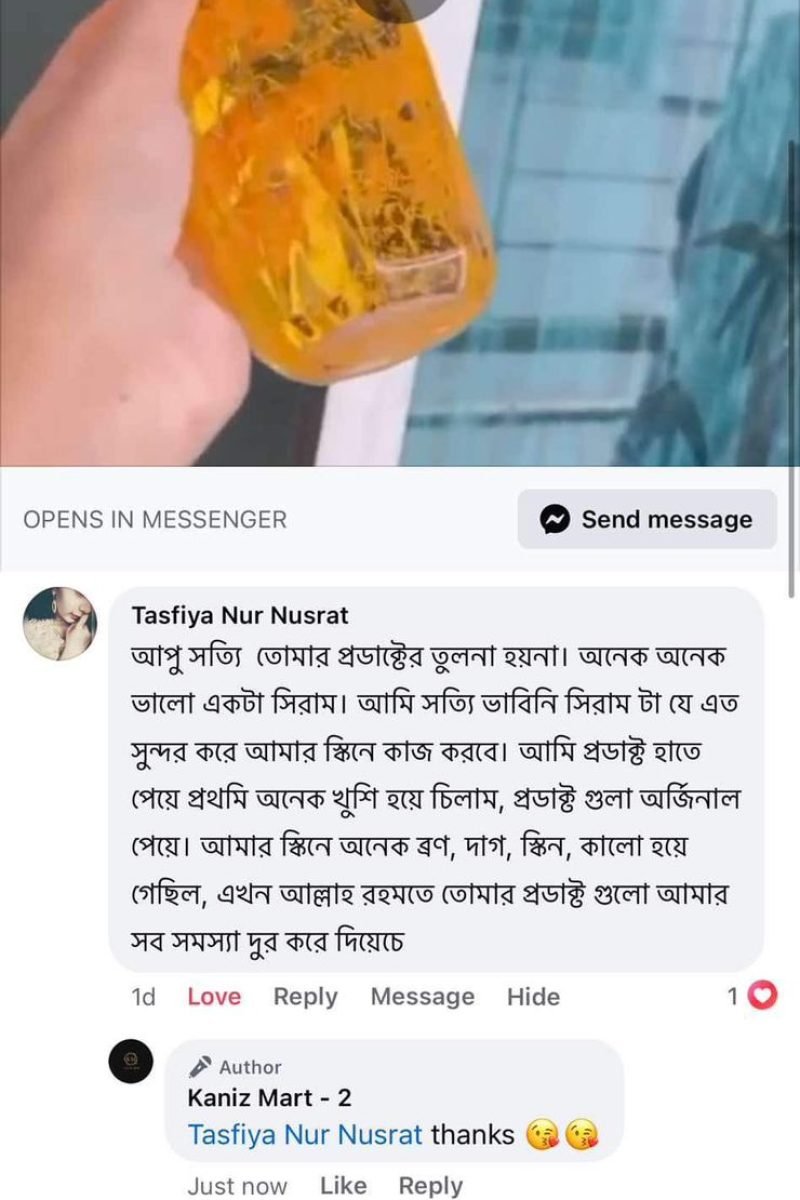This screenshot has width=800, height=1200.
Task: Click the Author label above Kaniz Mart - 2
Action: 226,1067
